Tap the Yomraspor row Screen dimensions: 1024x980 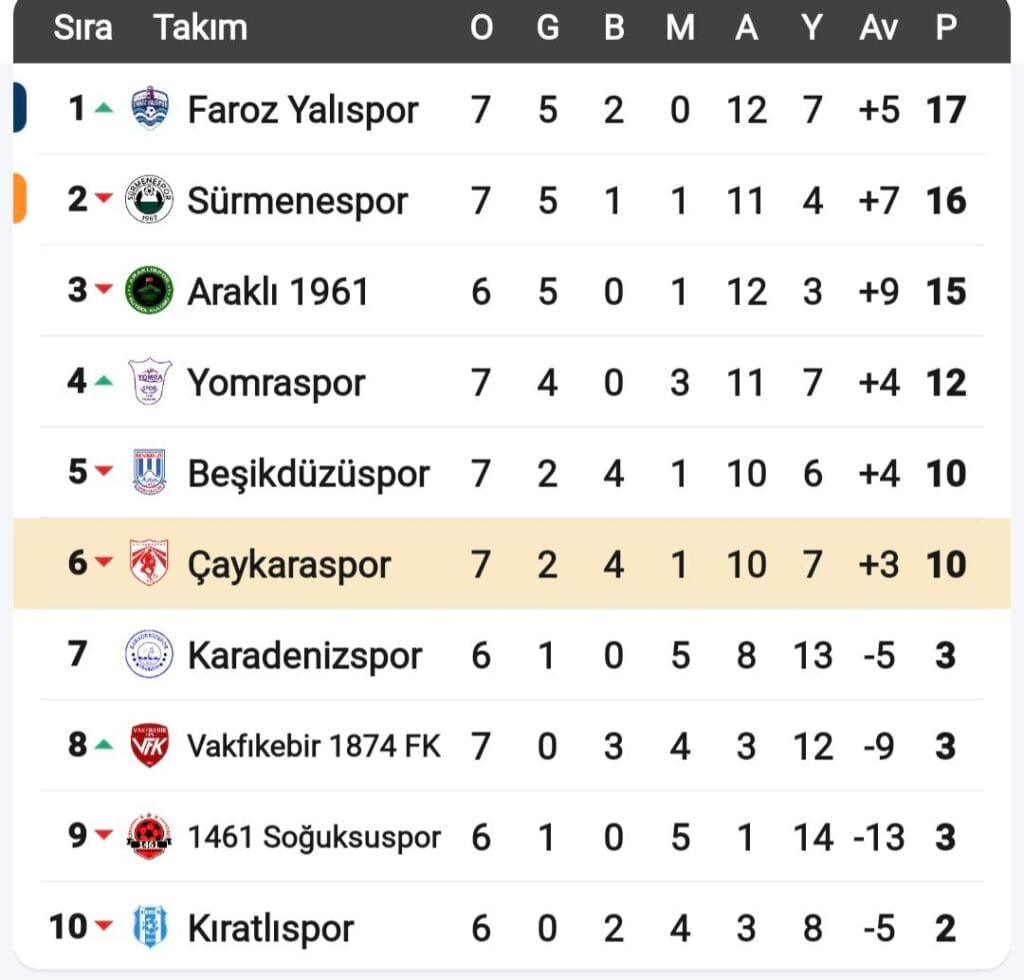276,383
